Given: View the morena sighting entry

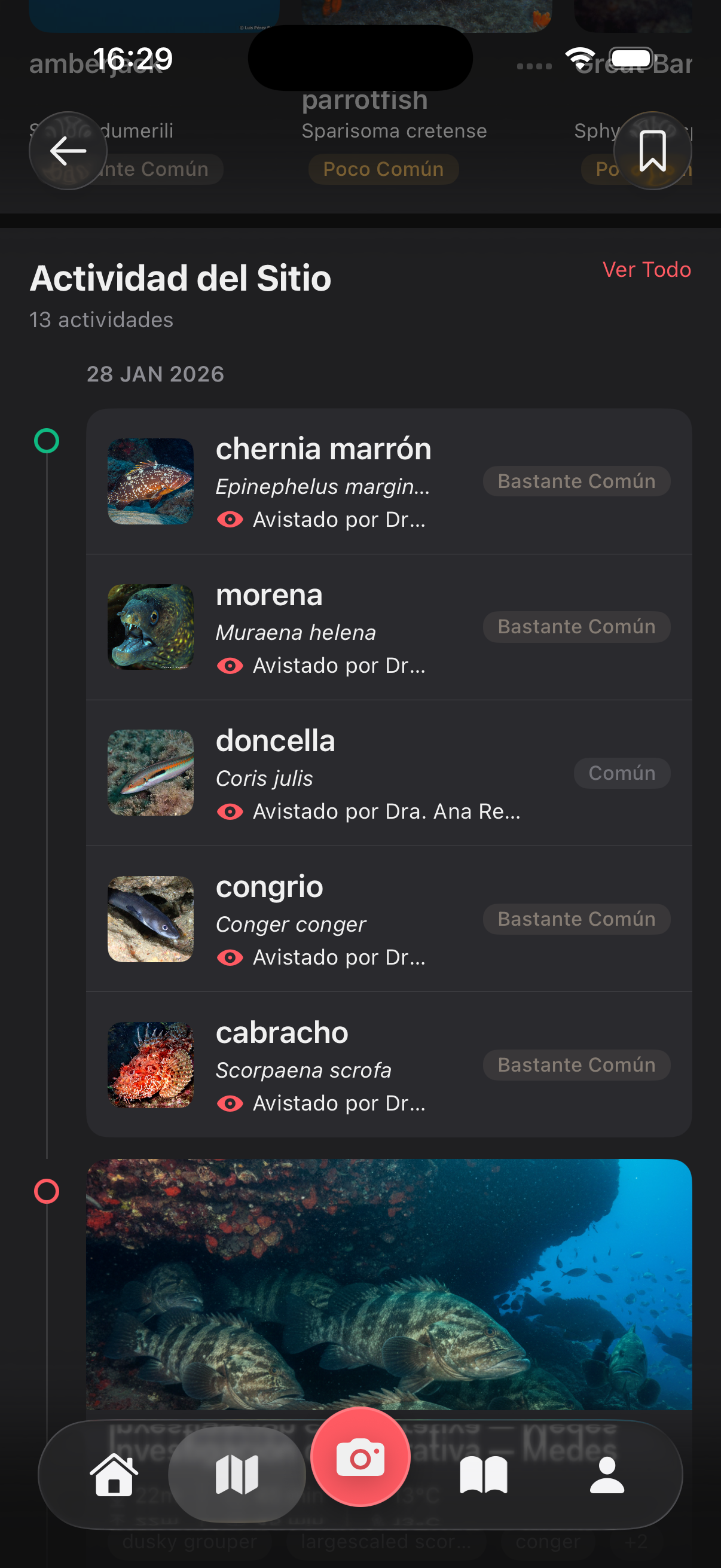Looking at the screenshot, I should pyautogui.click(x=388, y=627).
